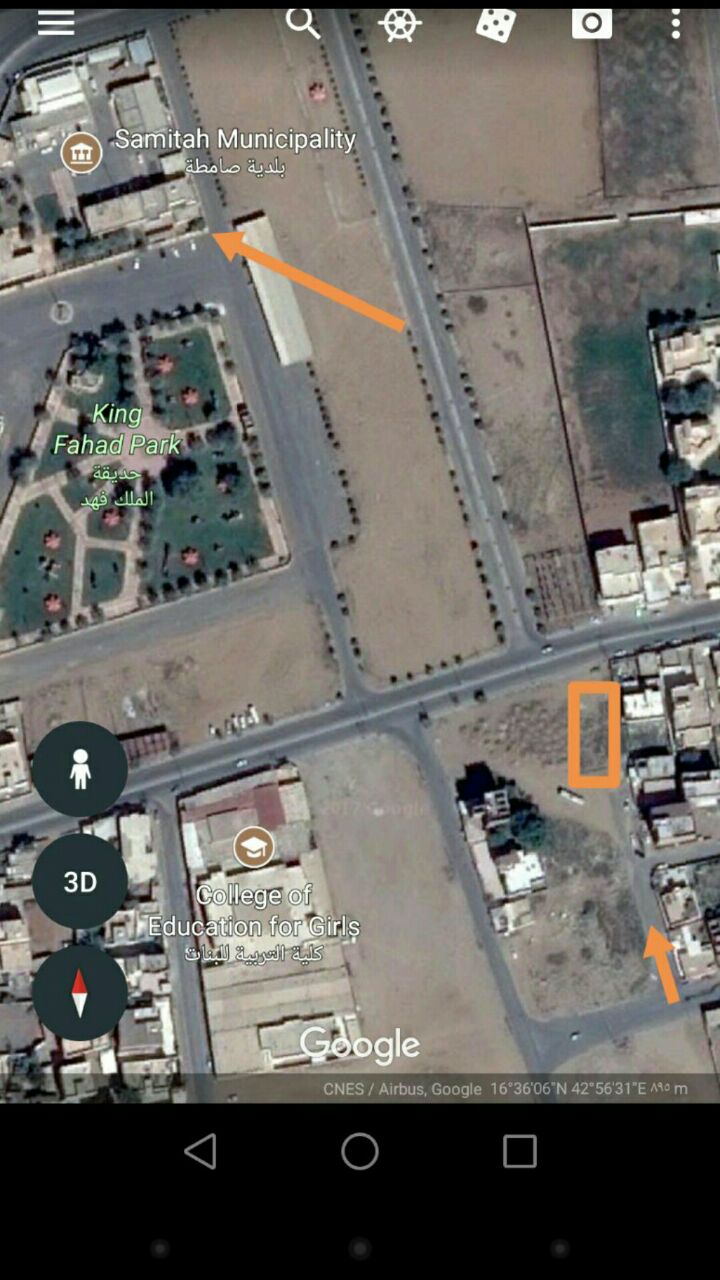Screen dimensions: 720x1280
Task: Tap the compass to reset north
Action: (x=80, y=993)
